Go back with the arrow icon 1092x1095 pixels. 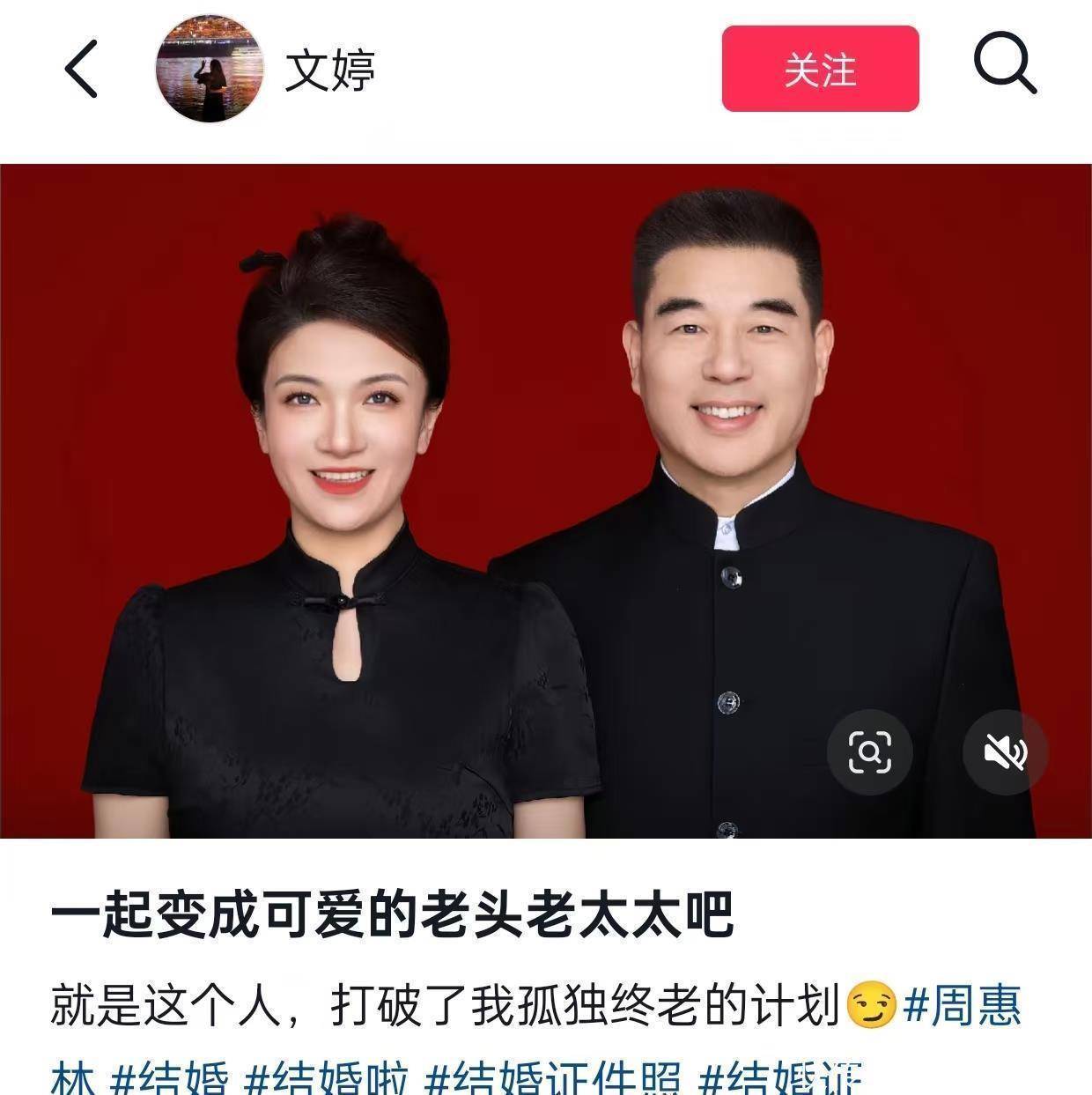coord(81,69)
